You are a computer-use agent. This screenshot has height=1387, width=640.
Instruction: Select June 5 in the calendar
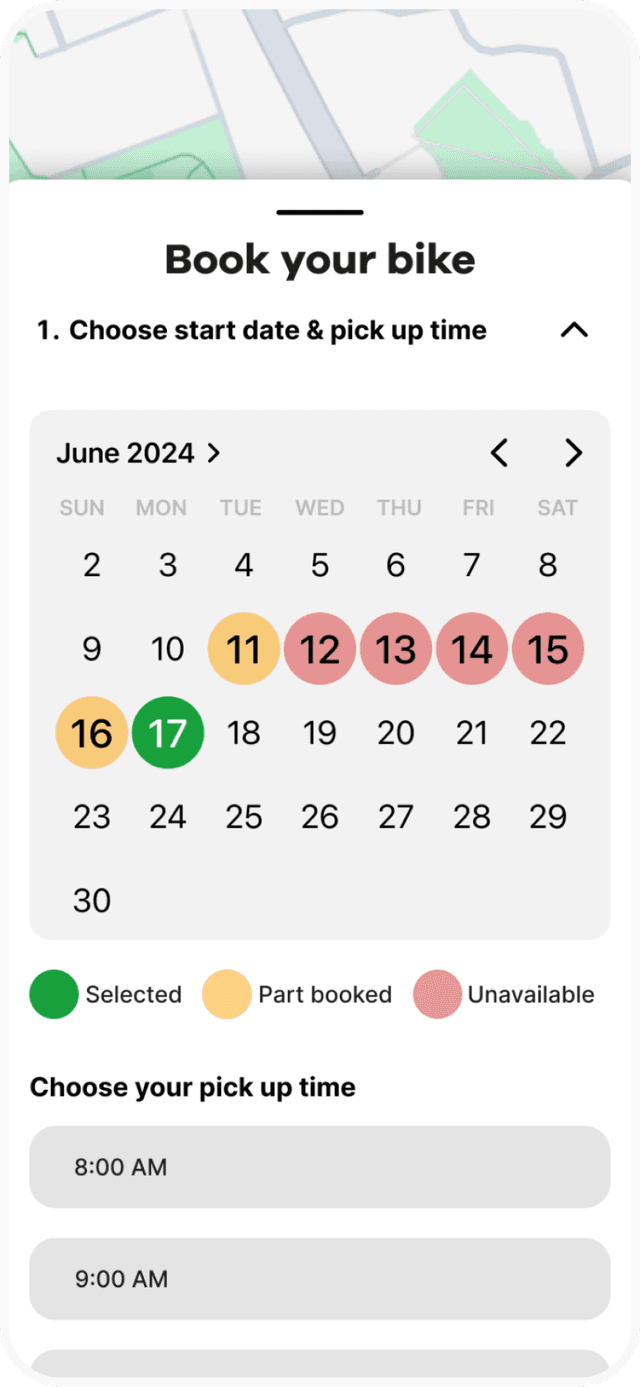(320, 565)
